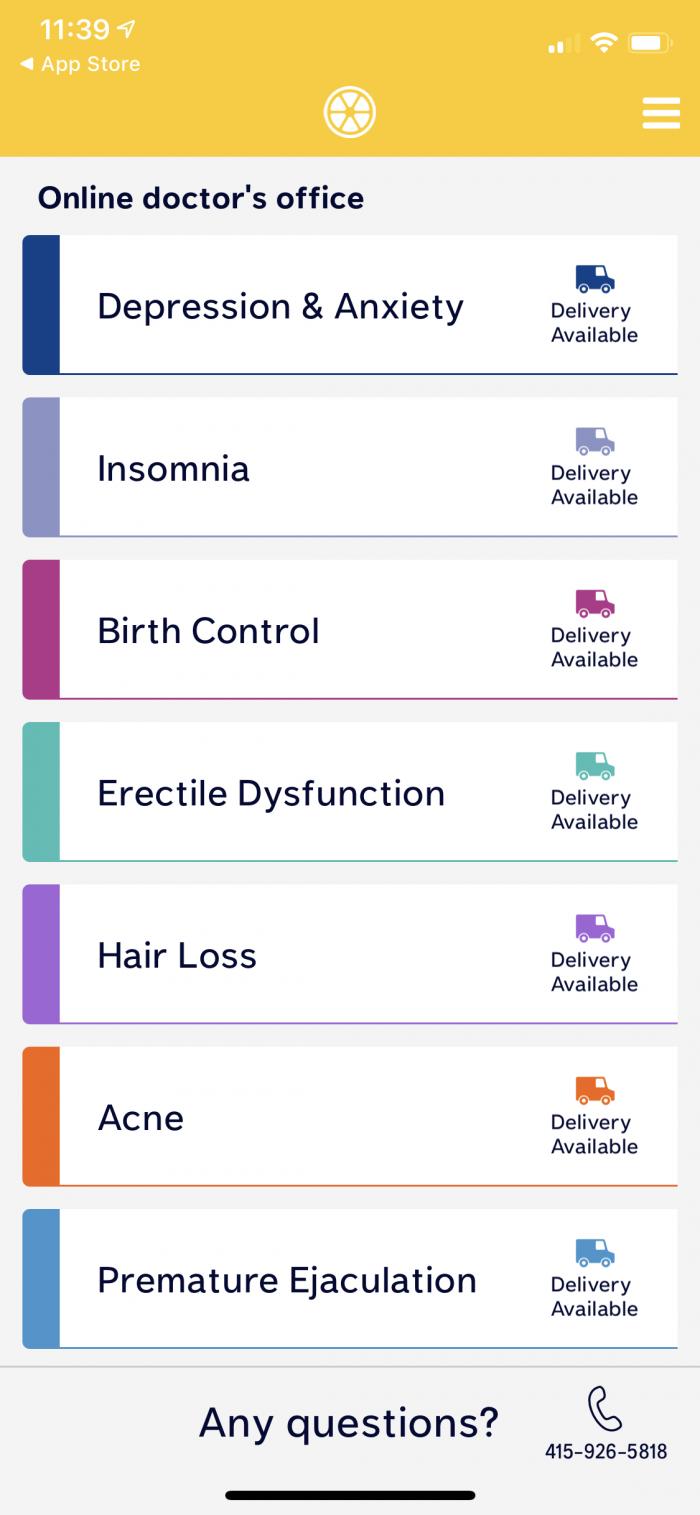Open Erectile Dysfunction service
This screenshot has width=700, height=1515.
[x=350, y=791]
